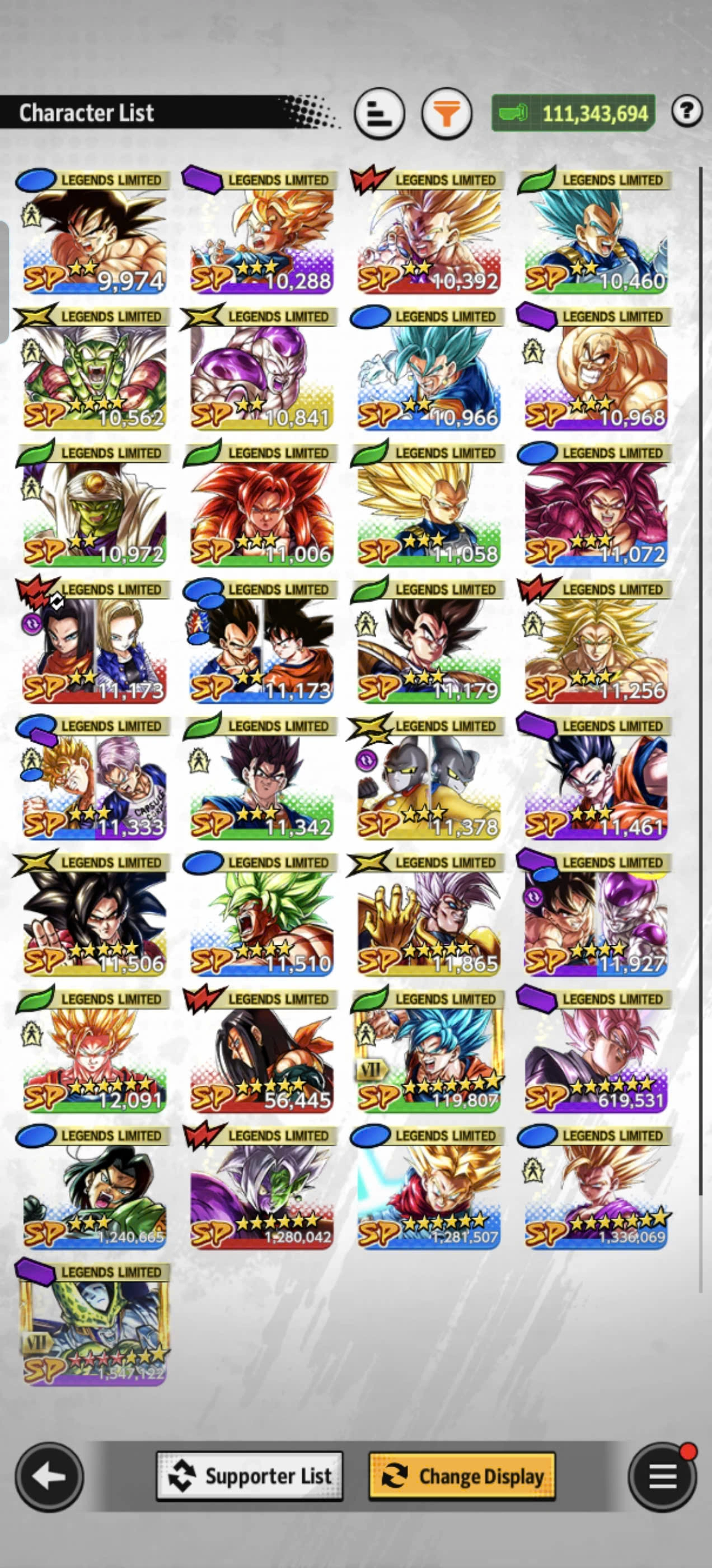
Task: Open the hamburger menu button
Action: pyautogui.click(x=662, y=1477)
